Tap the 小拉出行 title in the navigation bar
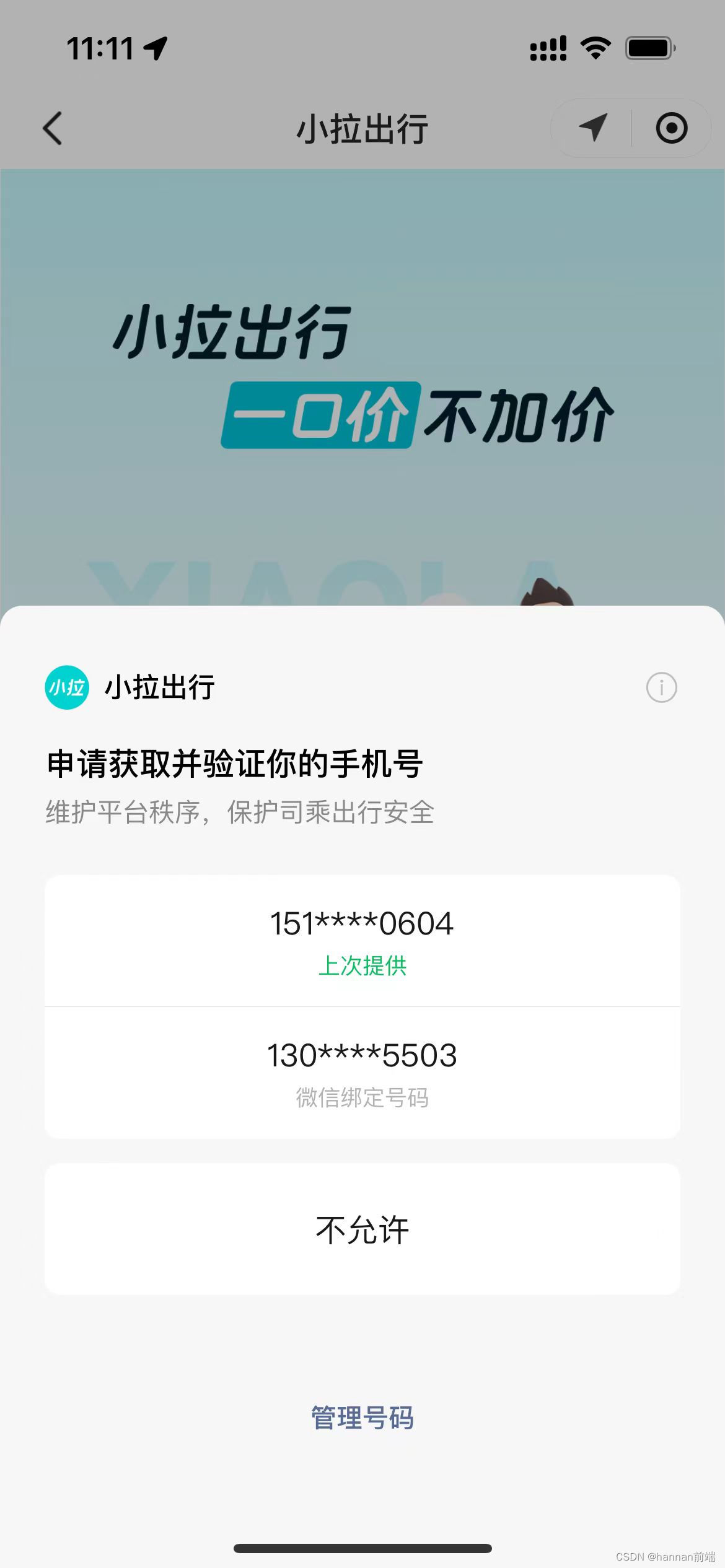This screenshot has width=725, height=1568. pos(362,129)
